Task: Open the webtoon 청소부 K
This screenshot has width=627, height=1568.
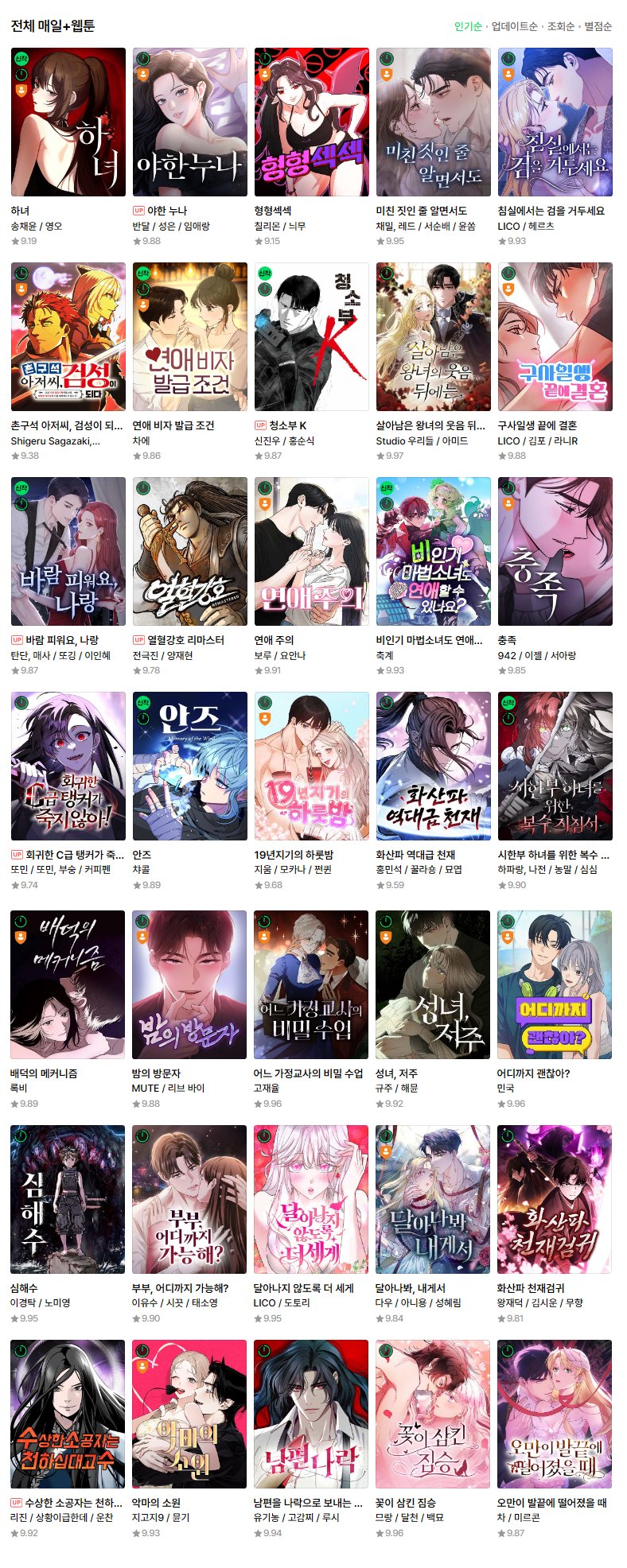Action: 311,336
